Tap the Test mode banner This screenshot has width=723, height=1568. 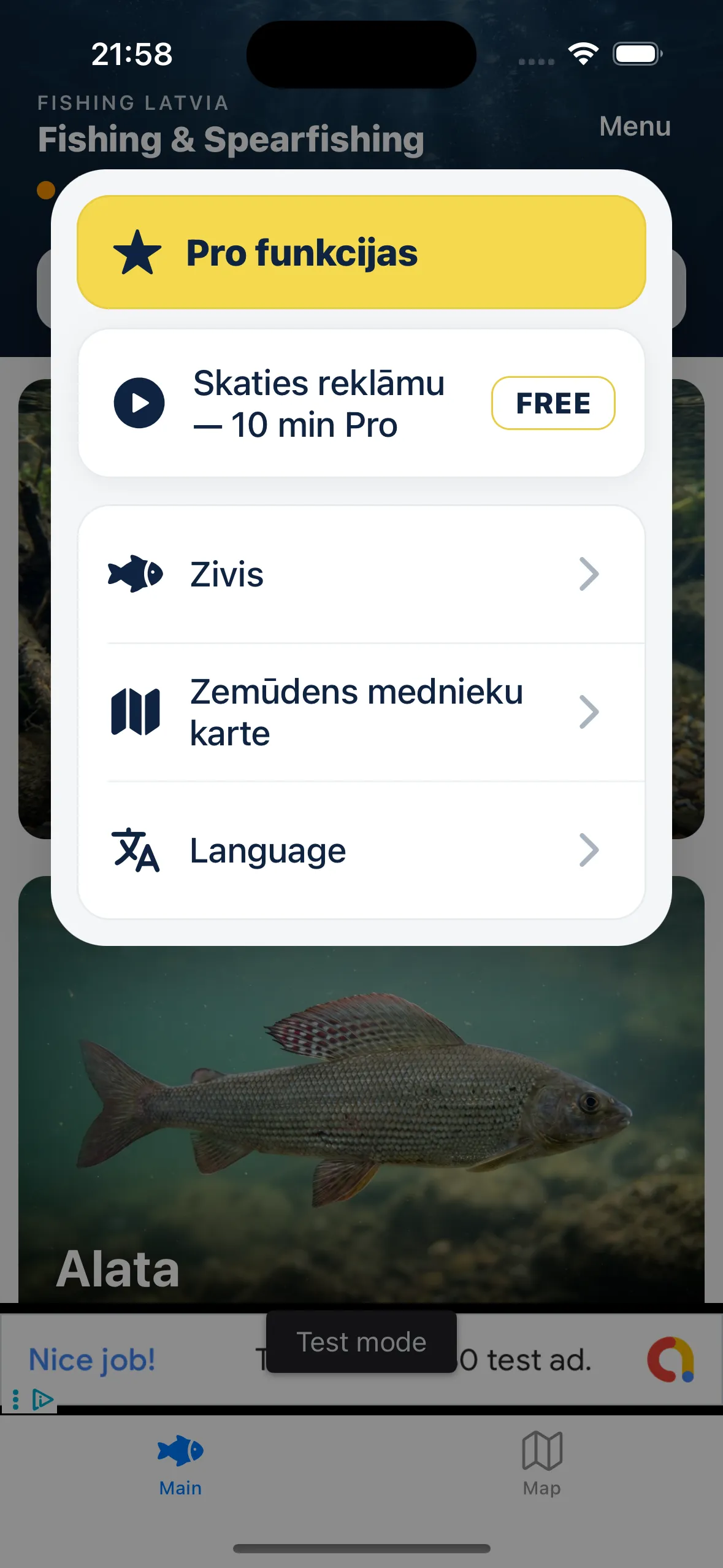pos(361,1341)
